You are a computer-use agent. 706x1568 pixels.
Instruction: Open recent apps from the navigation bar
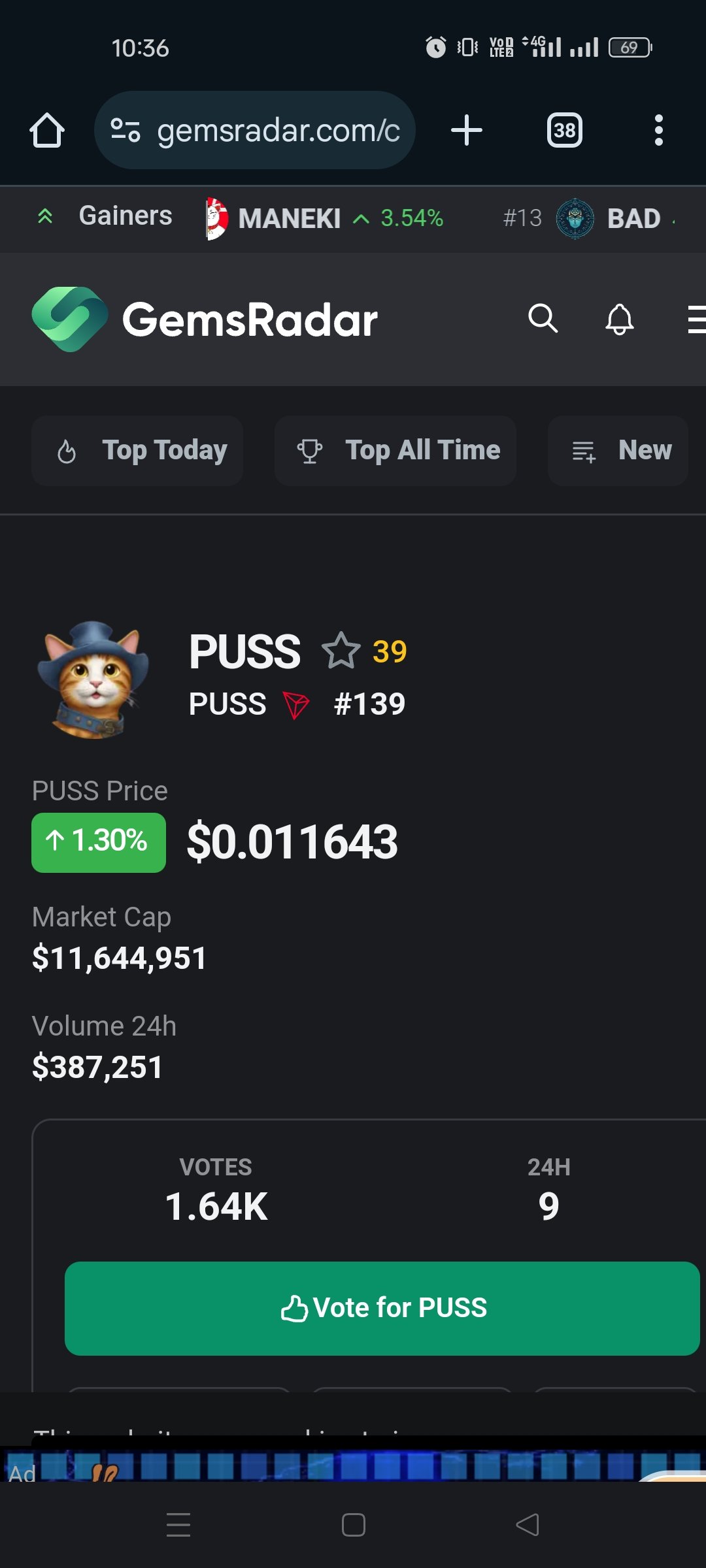[178, 1525]
